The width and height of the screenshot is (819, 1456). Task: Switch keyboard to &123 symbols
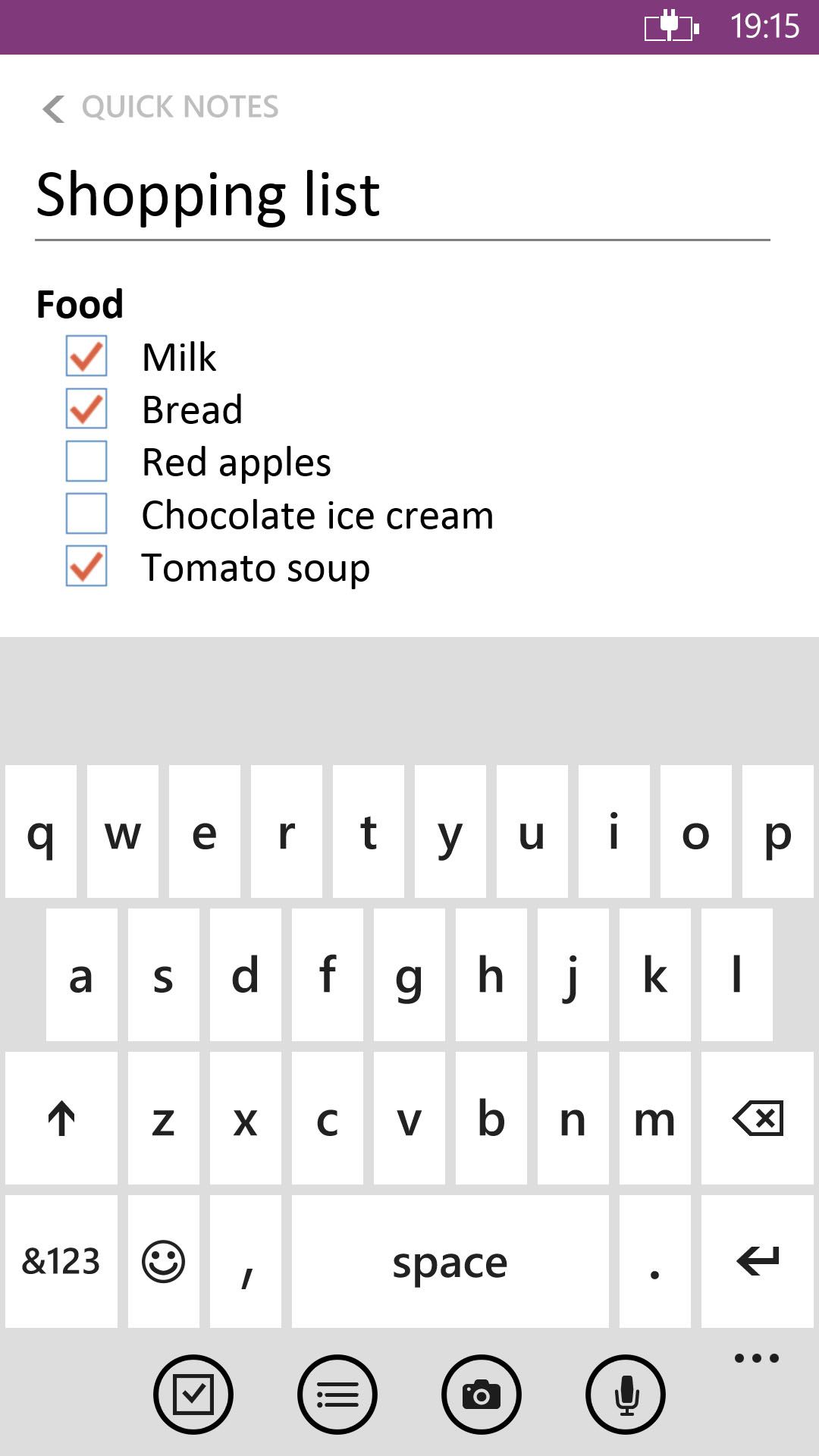pos(61,1261)
